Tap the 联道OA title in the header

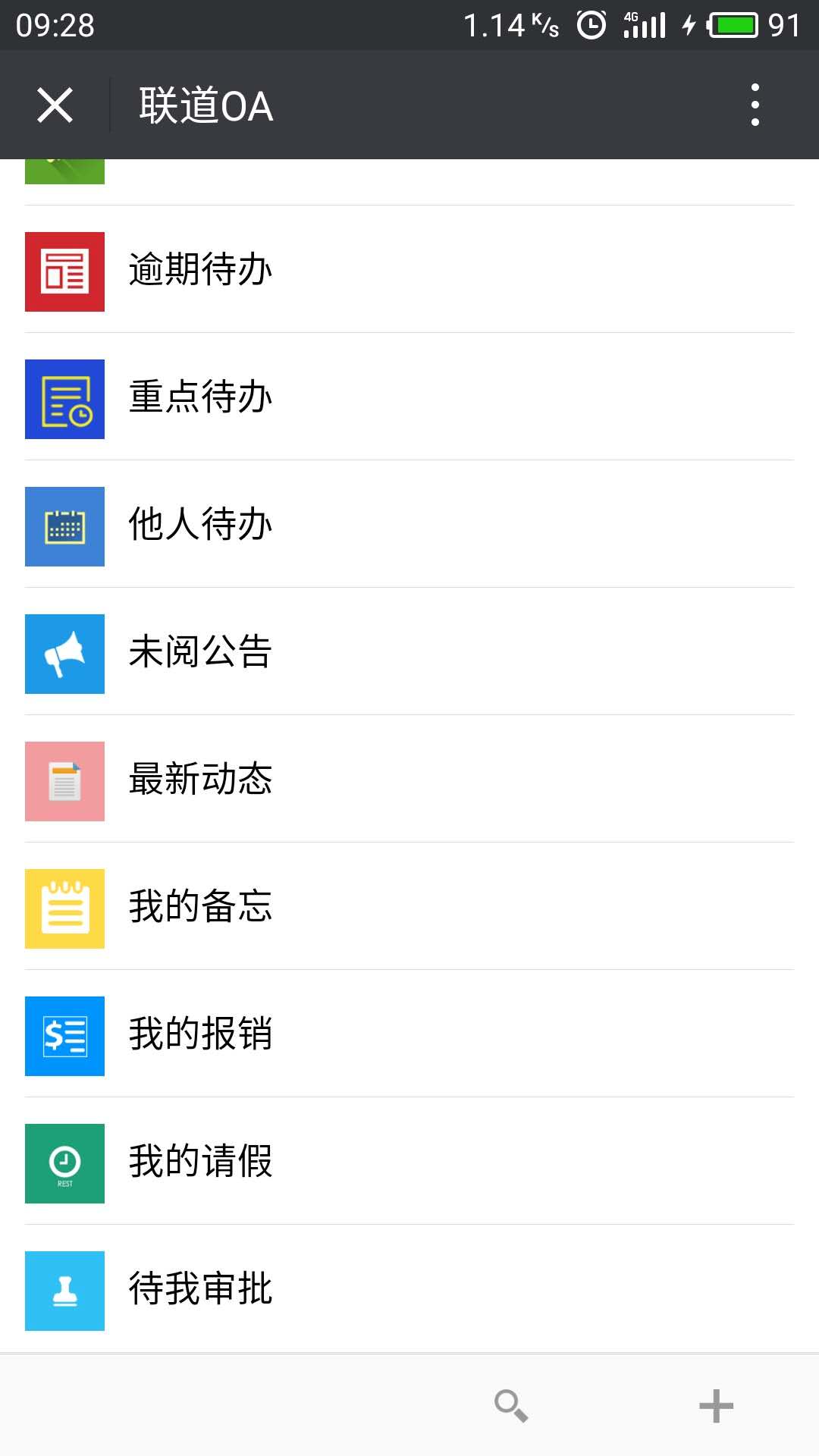(x=205, y=106)
